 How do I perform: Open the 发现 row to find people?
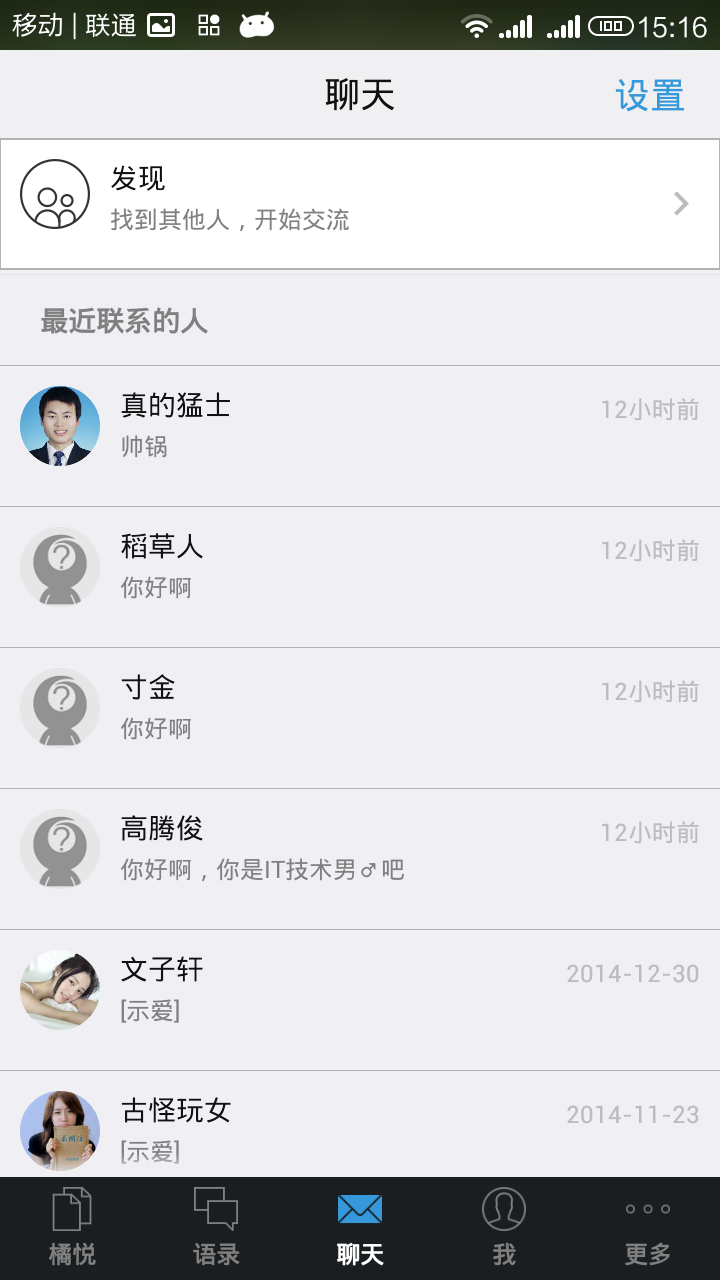[x=360, y=204]
